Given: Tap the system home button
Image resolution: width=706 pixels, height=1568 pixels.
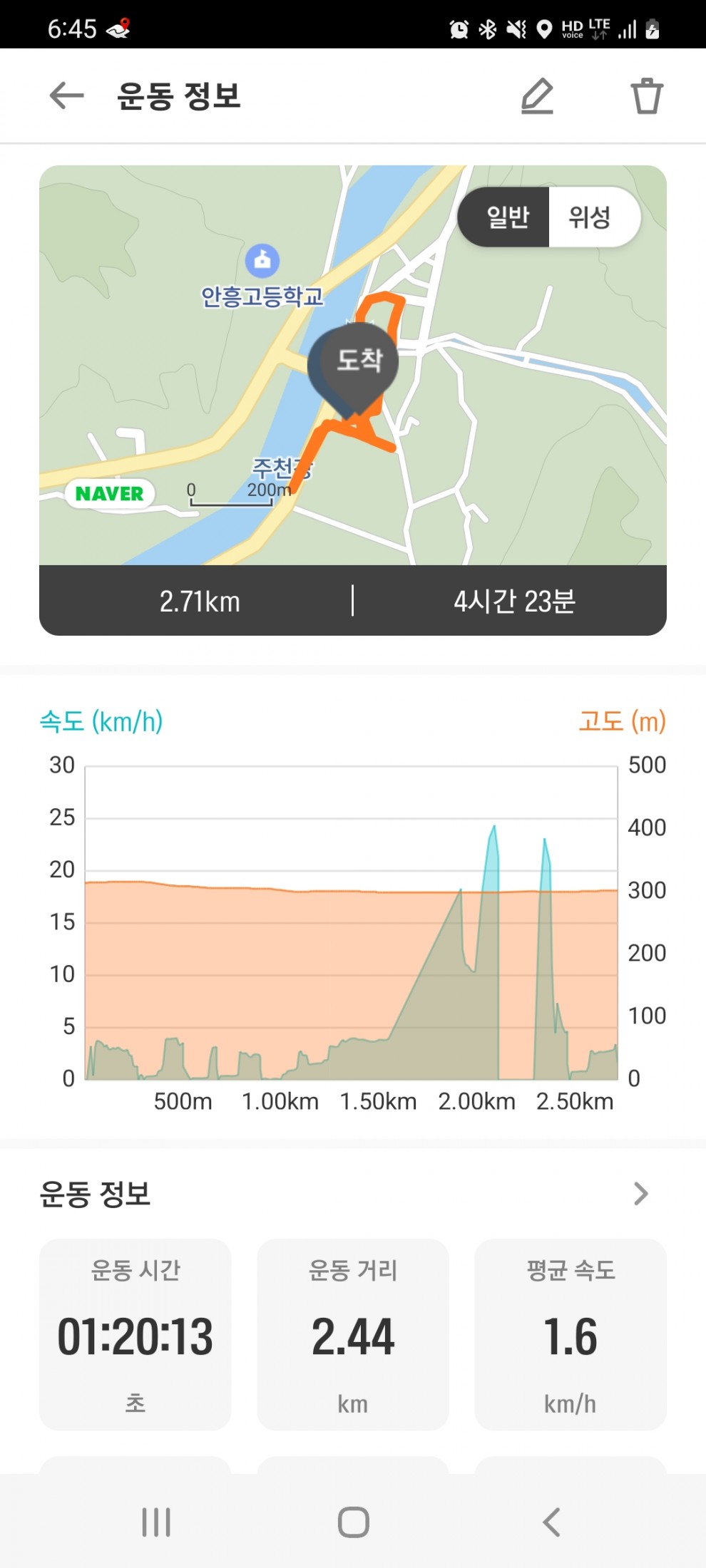Looking at the screenshot, I should click(354, 1522).
